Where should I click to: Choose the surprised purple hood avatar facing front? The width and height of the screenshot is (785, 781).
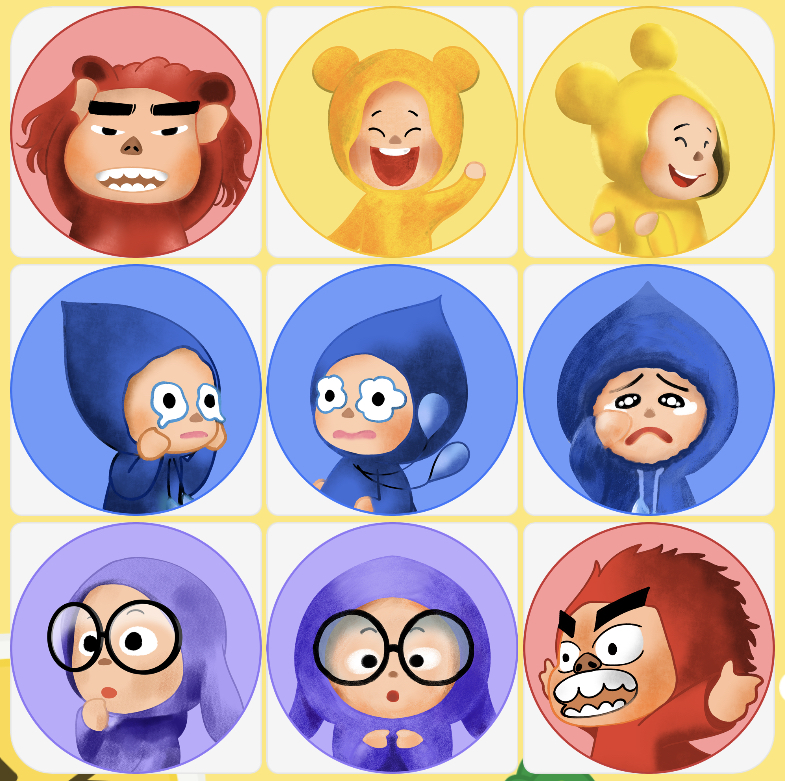click(x=392, y=647)
